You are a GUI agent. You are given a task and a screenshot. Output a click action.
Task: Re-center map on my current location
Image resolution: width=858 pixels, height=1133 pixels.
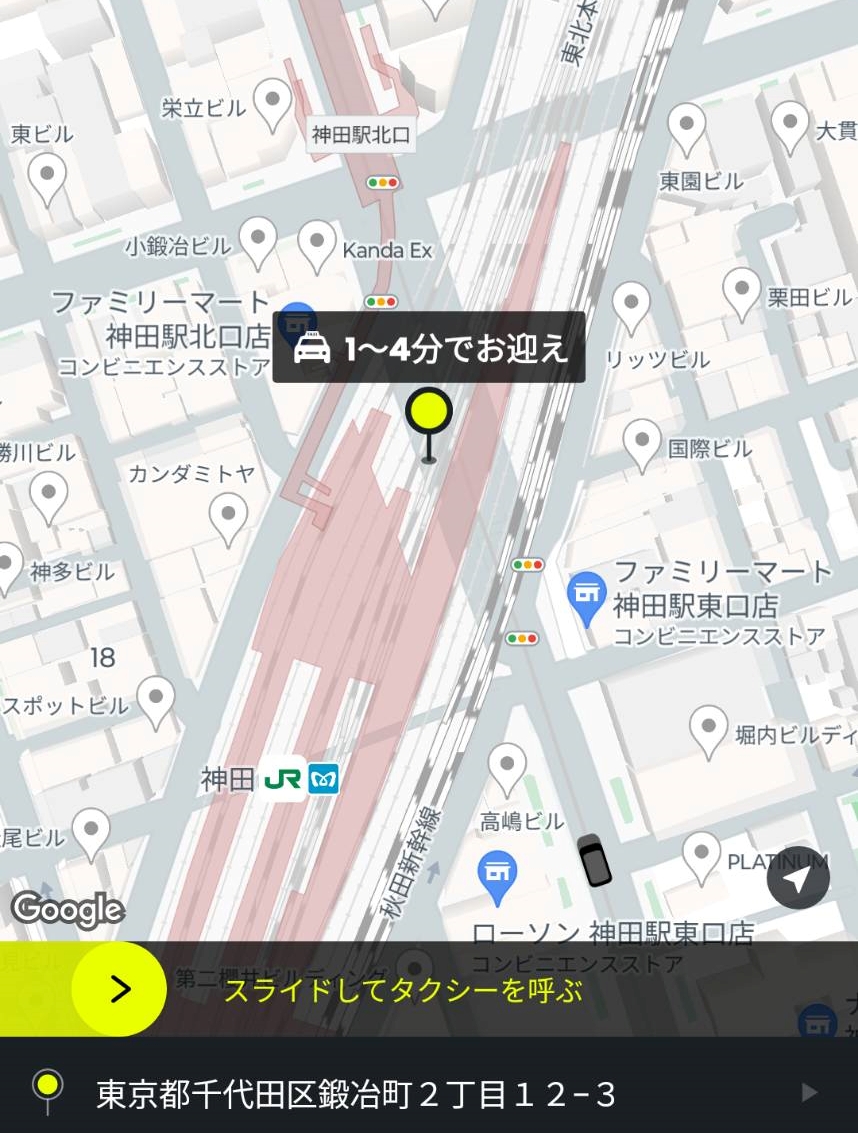click(798, 878)
